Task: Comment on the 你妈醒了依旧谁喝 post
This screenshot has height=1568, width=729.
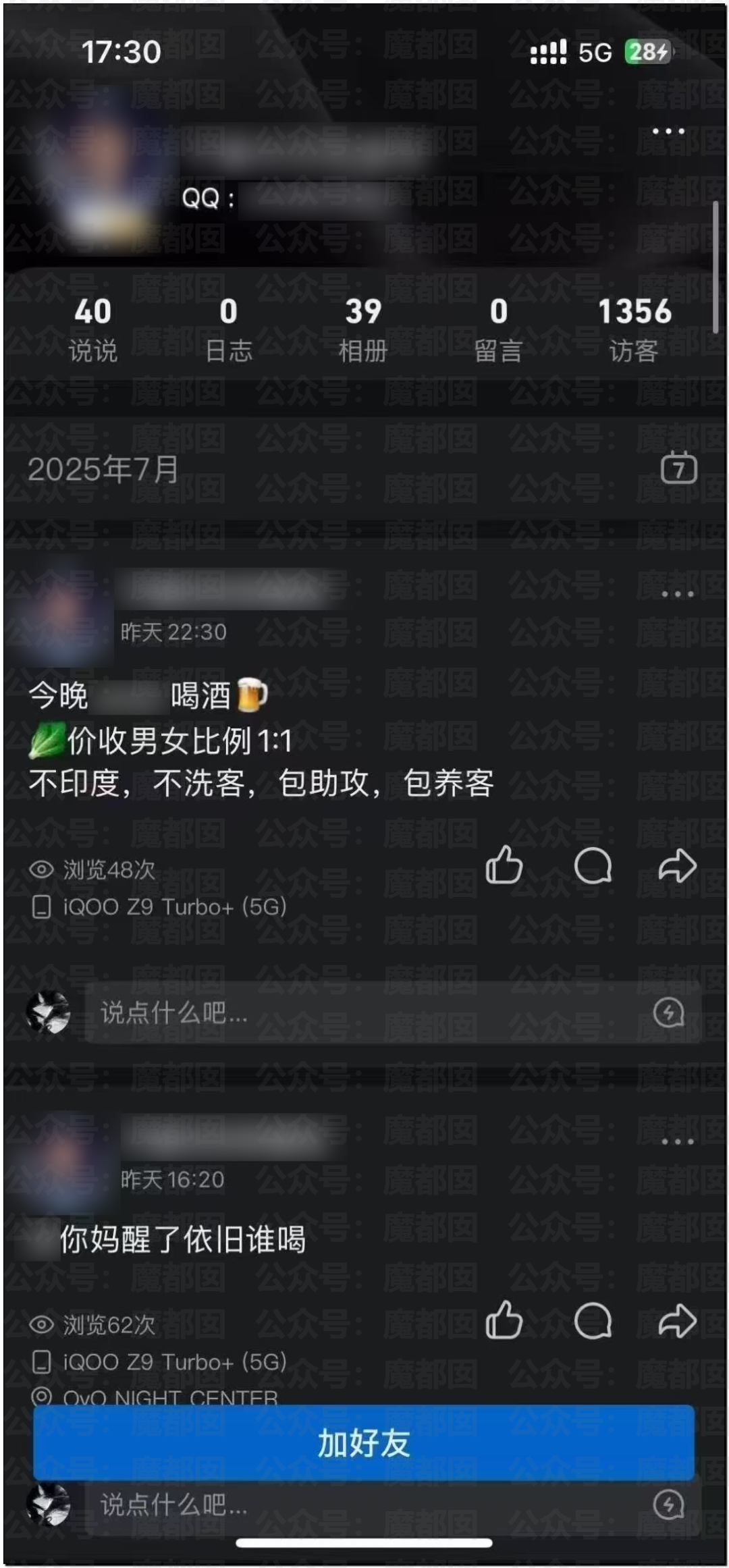Action: tap(593, 1320)
